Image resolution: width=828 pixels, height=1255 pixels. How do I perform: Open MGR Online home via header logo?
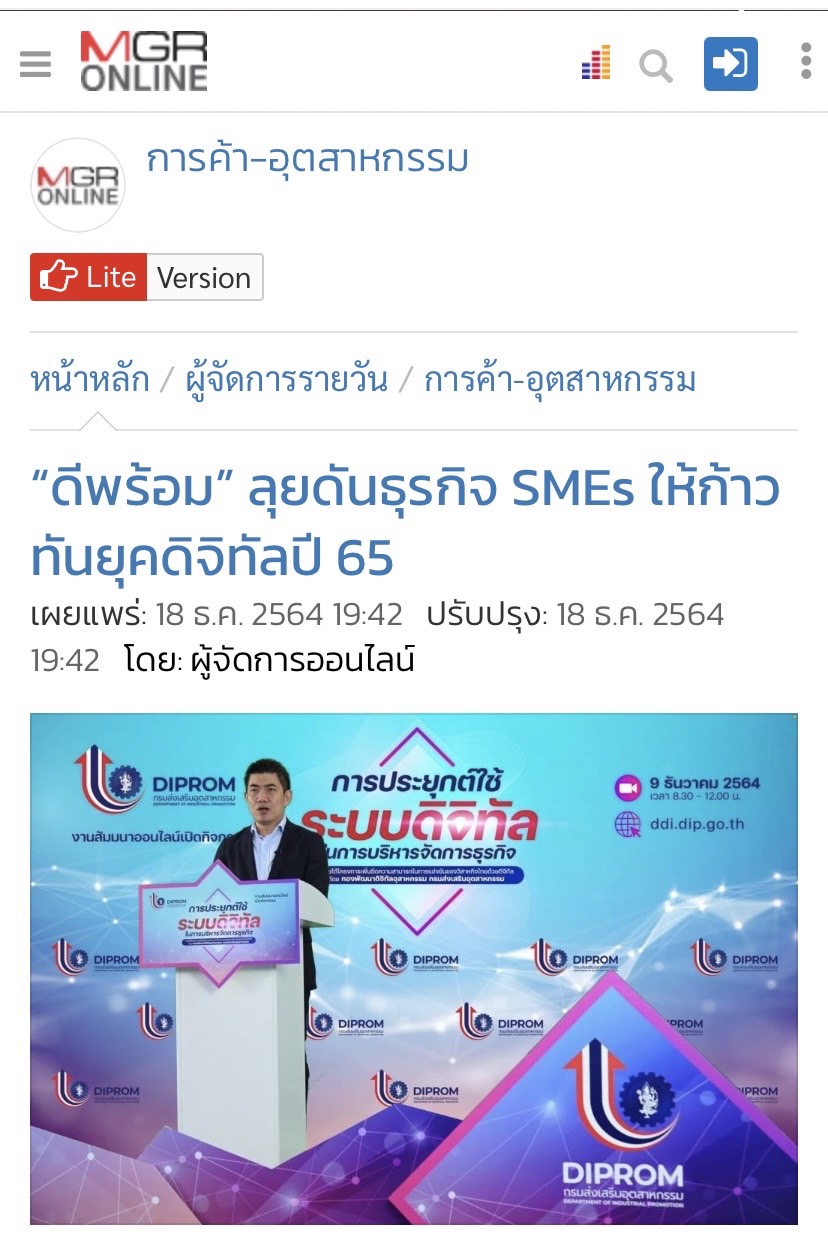[x=143, y=62]
